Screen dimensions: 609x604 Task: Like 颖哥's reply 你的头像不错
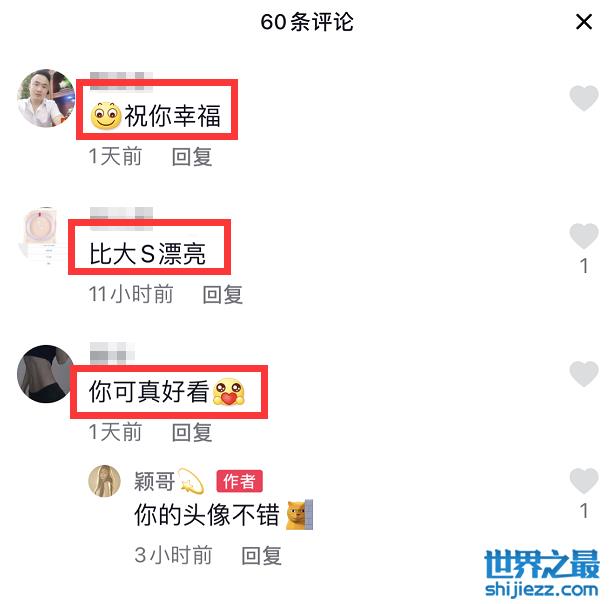583,481
